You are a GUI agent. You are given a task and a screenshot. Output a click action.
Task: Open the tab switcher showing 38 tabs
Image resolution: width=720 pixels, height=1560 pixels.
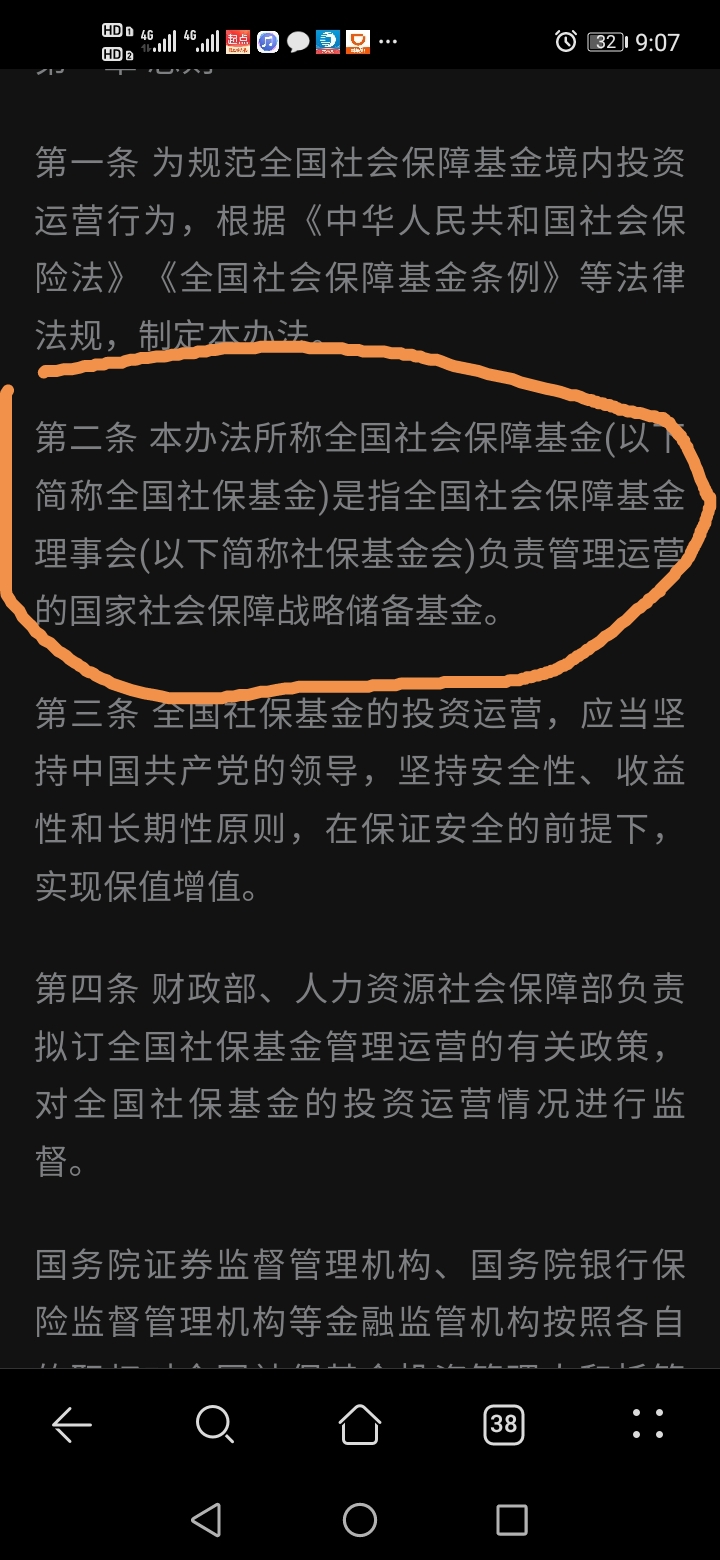(x=503, y=1423)
